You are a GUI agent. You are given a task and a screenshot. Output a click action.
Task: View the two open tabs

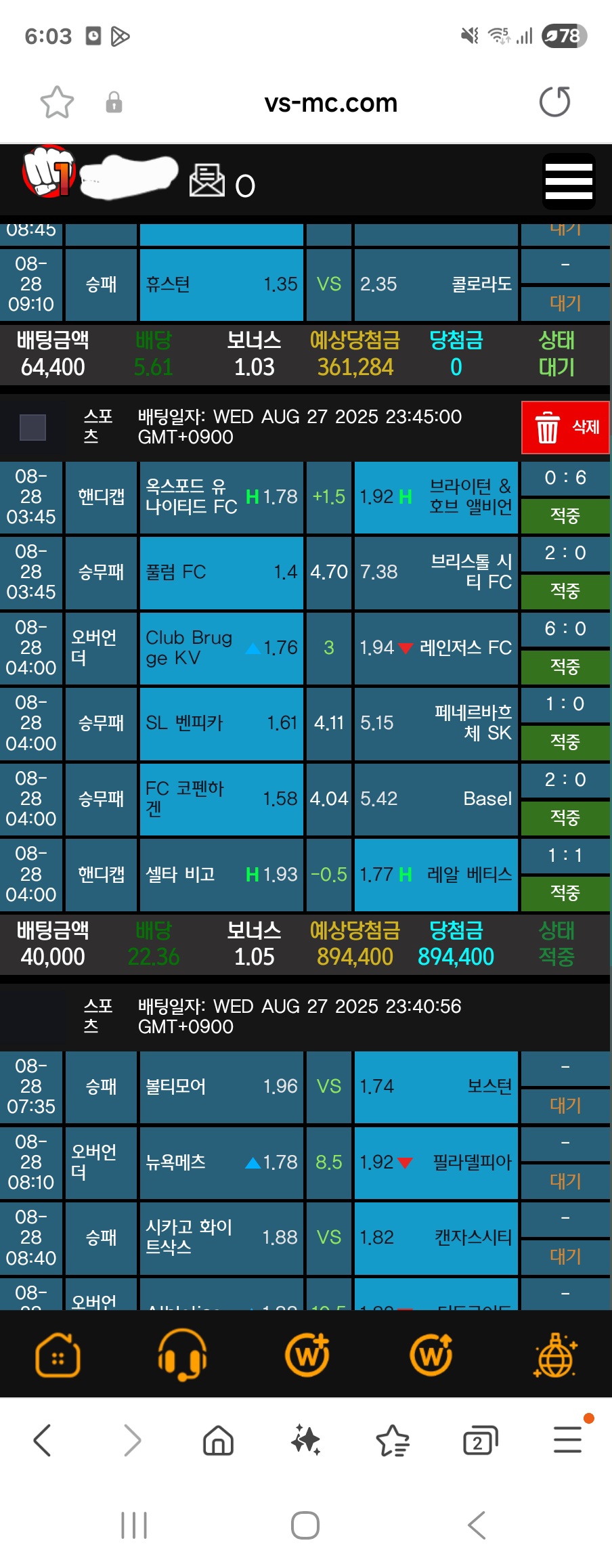pyautogui.click(x=479, y=1440)
